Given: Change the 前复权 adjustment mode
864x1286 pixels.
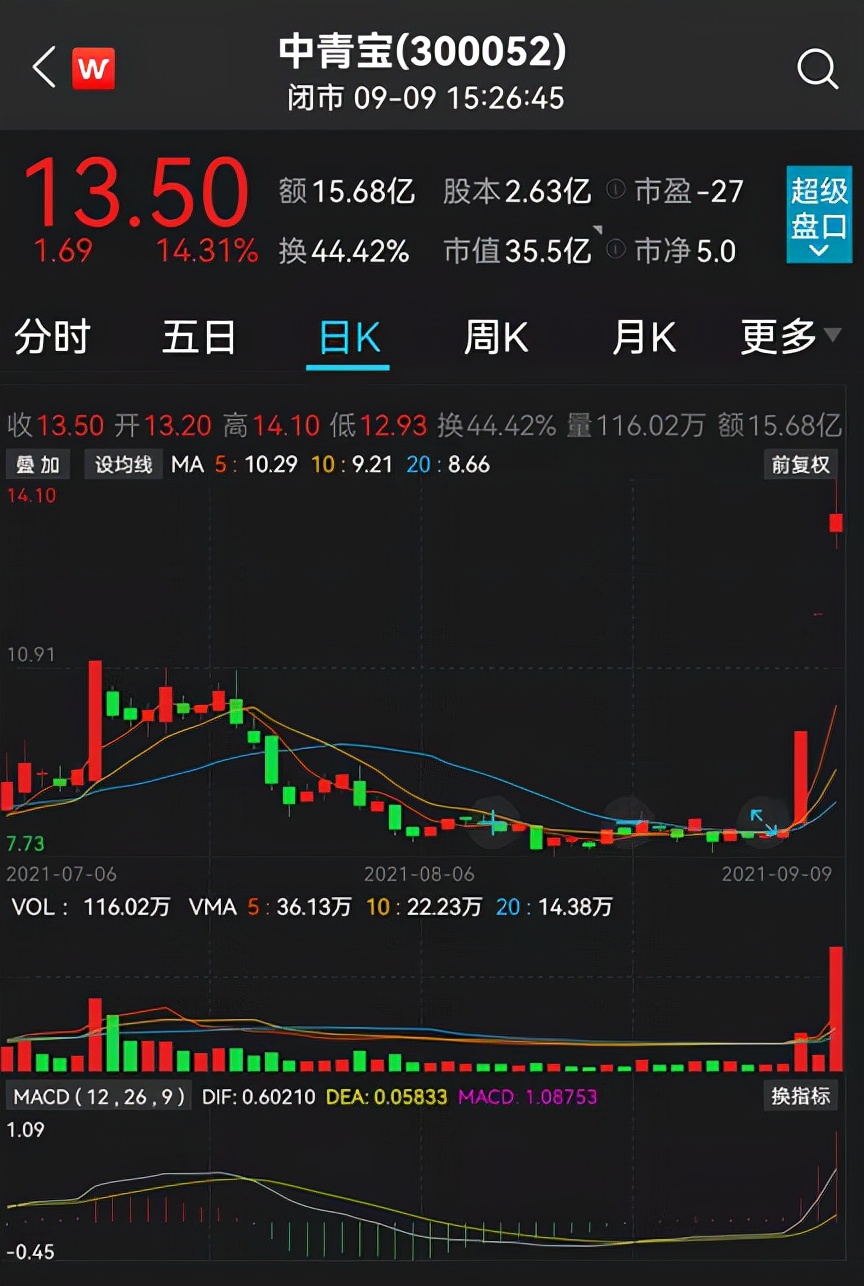Looking at the screenshot, I should point(800,464).
